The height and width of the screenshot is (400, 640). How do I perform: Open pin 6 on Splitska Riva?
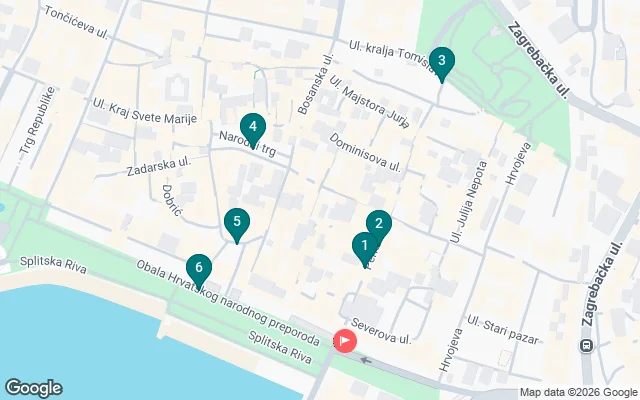[199, 269]
